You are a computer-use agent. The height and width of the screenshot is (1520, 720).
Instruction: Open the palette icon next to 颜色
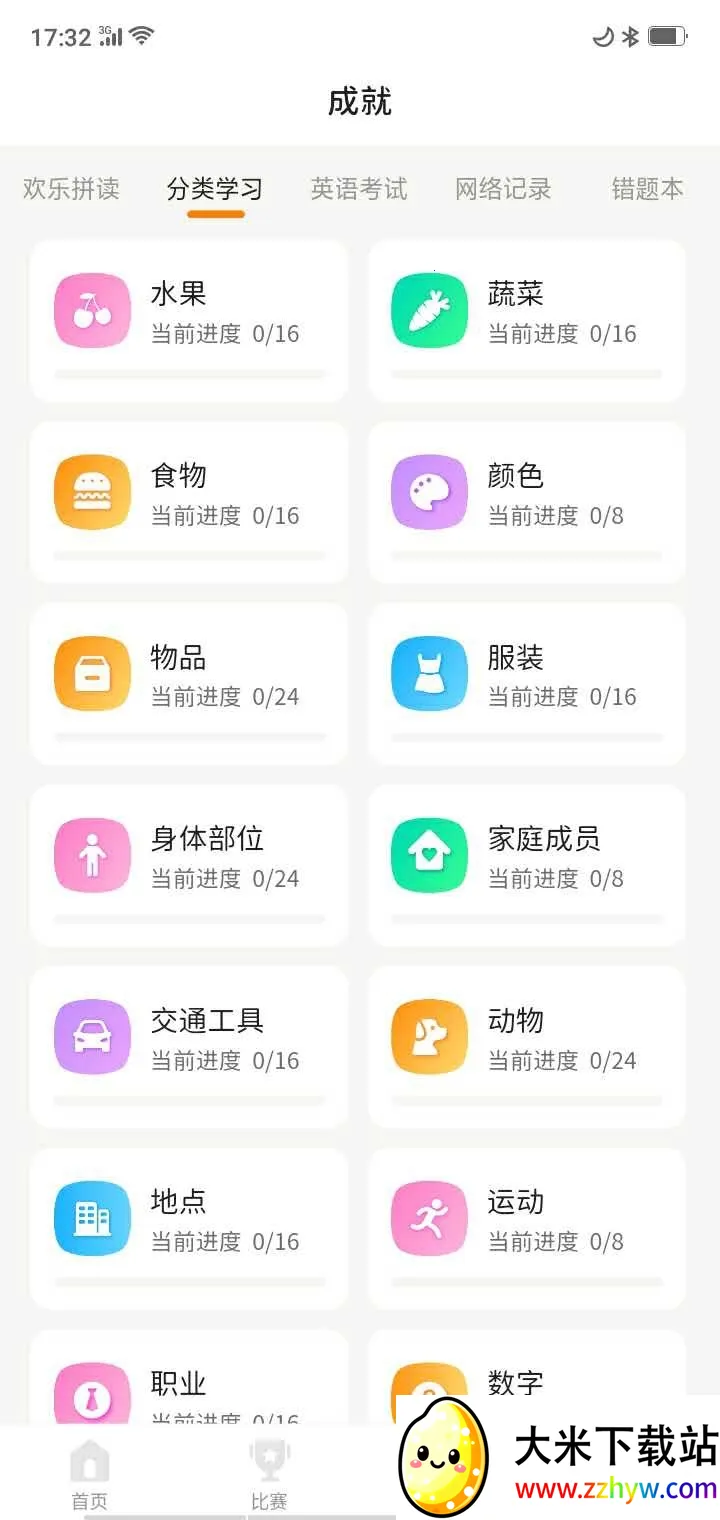(x=429, y=492)
